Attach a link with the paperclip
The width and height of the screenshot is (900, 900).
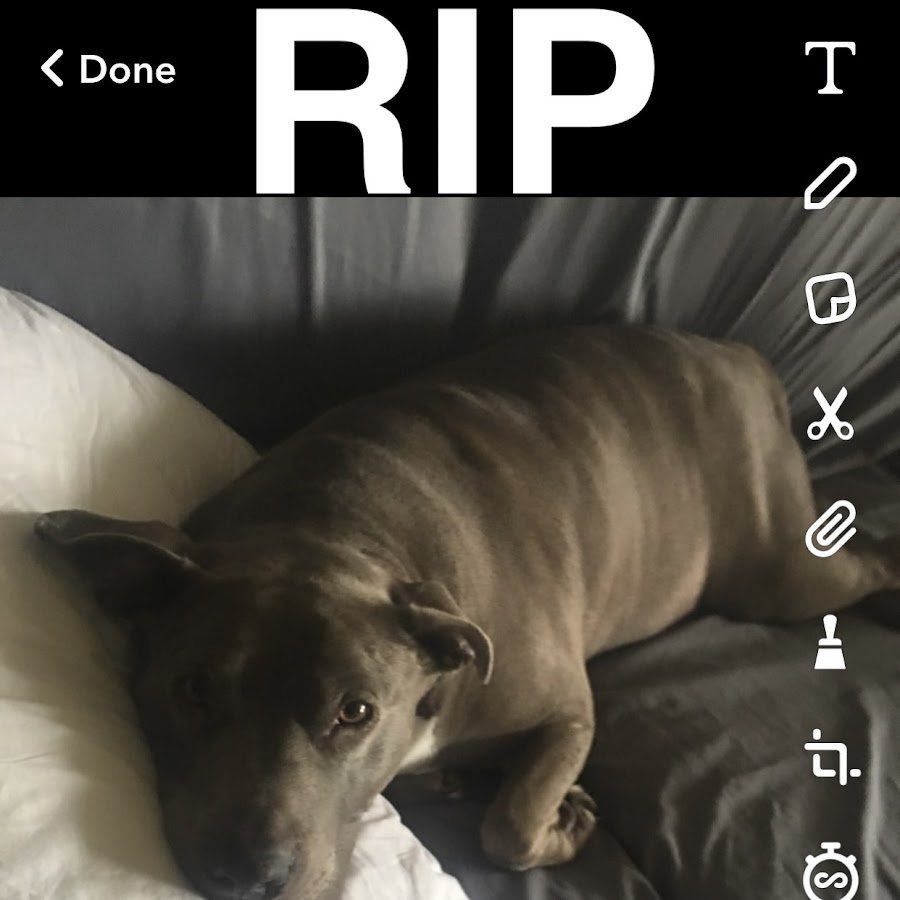point(831,528)
